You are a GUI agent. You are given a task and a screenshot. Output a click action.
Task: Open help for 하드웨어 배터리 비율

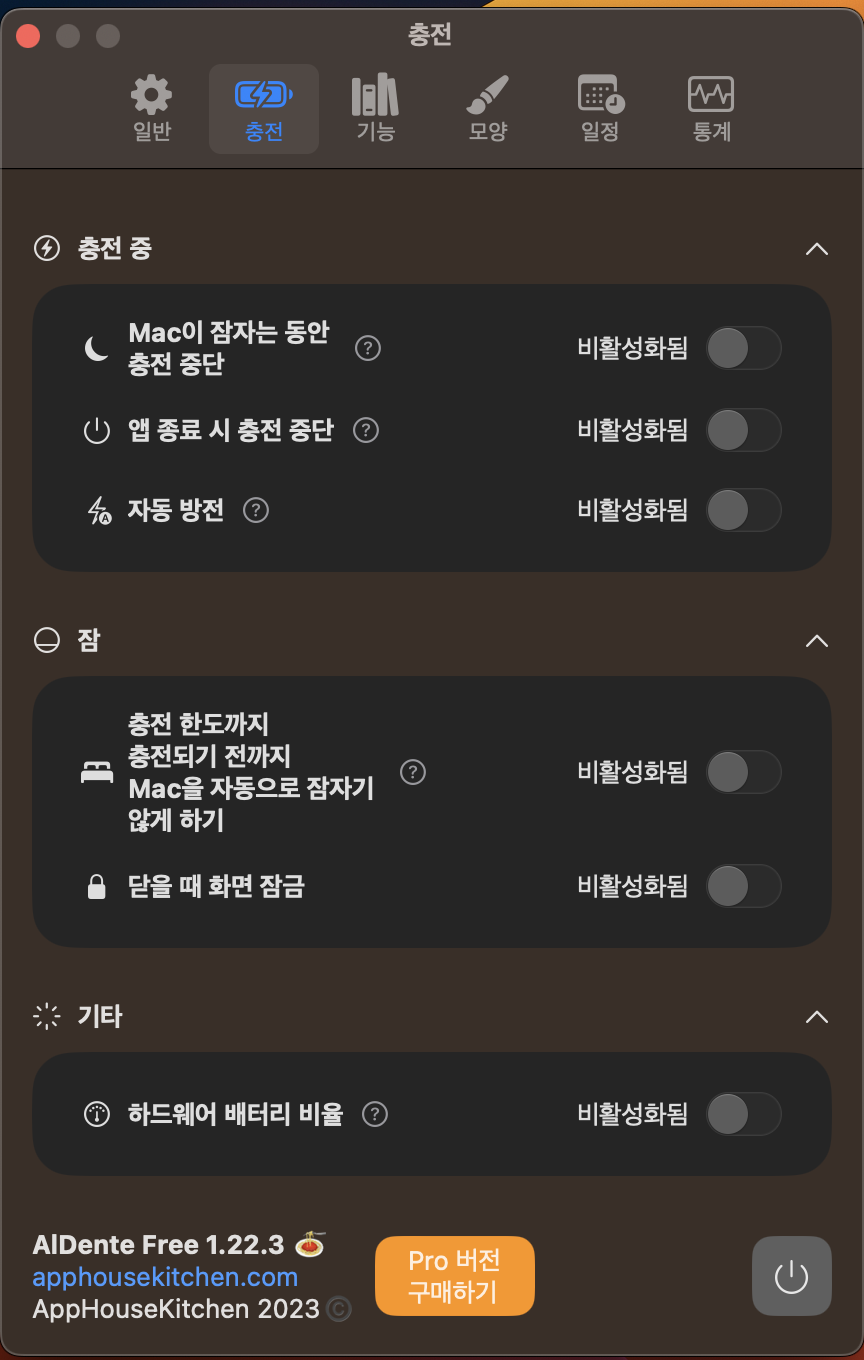pos(374,1113)
